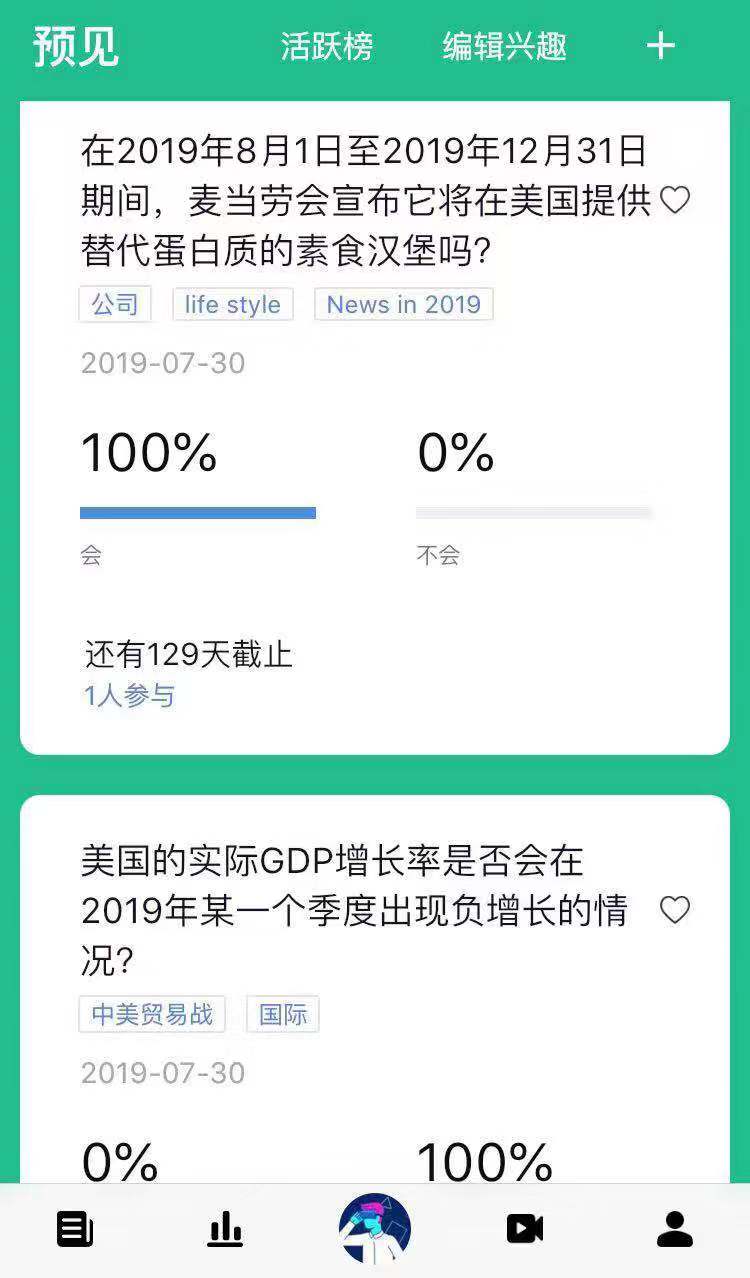Switch to the news feed tab

coord(75,1229)
